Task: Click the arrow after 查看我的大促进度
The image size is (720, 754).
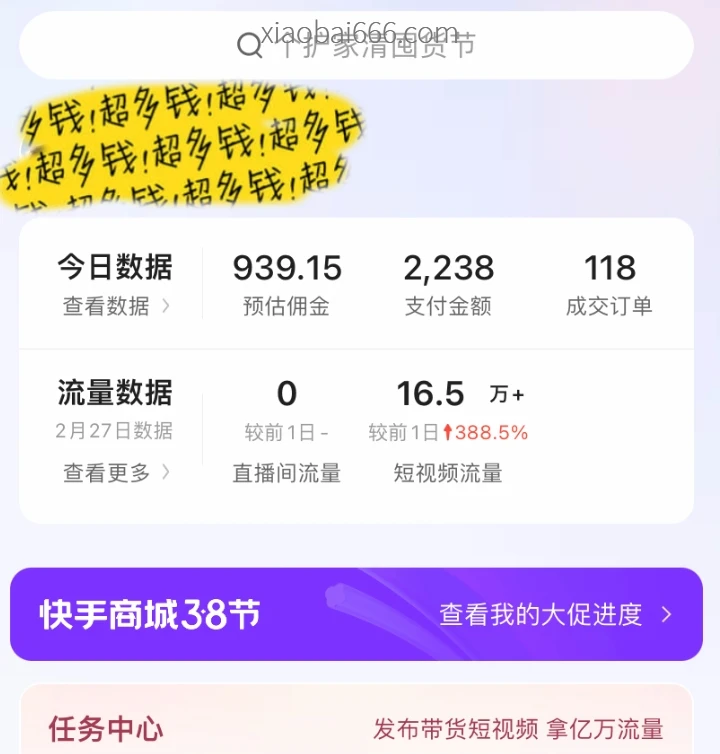Action: pos(668,615)
